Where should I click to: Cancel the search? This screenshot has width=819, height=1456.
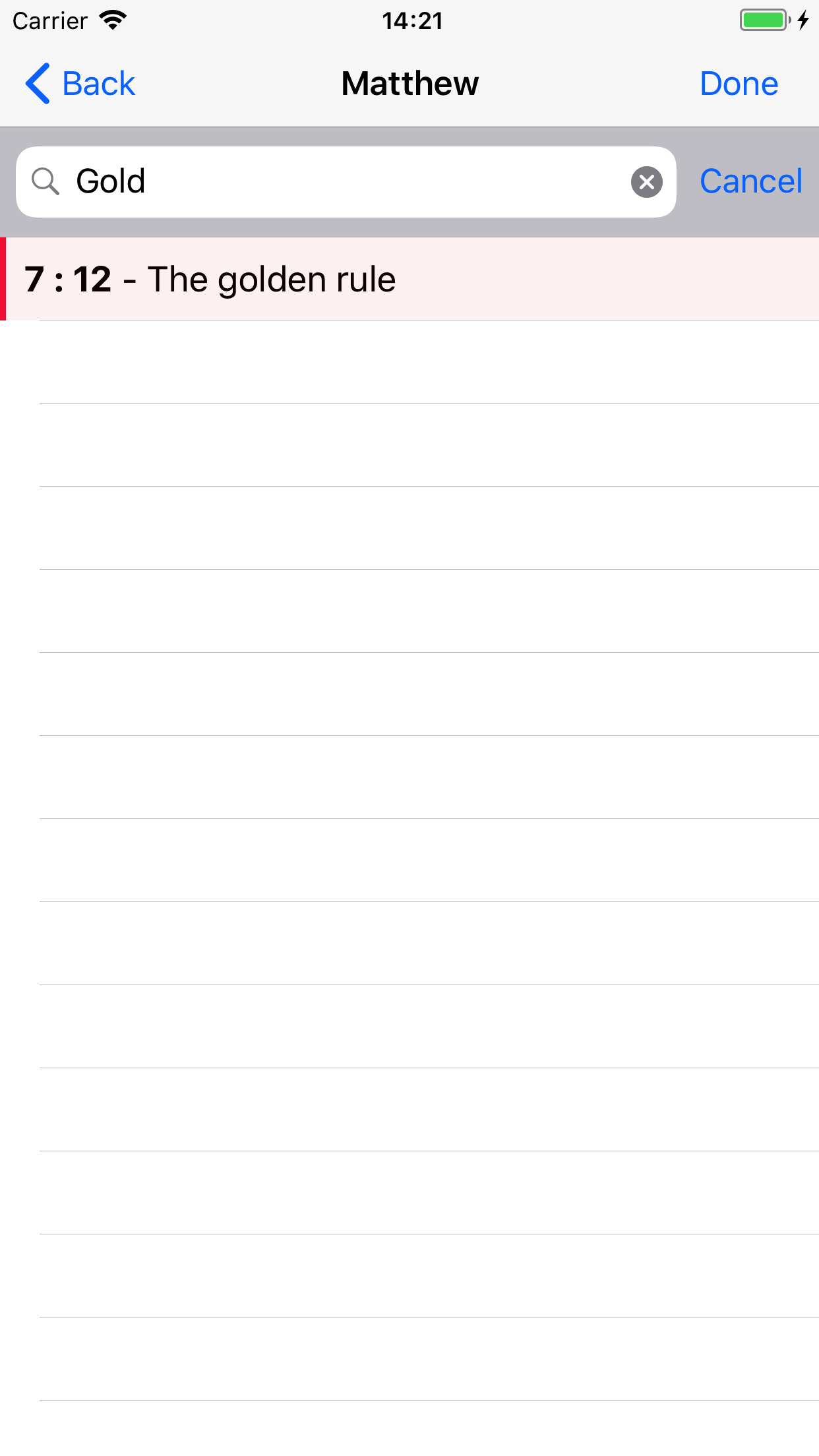click(750, 181)
